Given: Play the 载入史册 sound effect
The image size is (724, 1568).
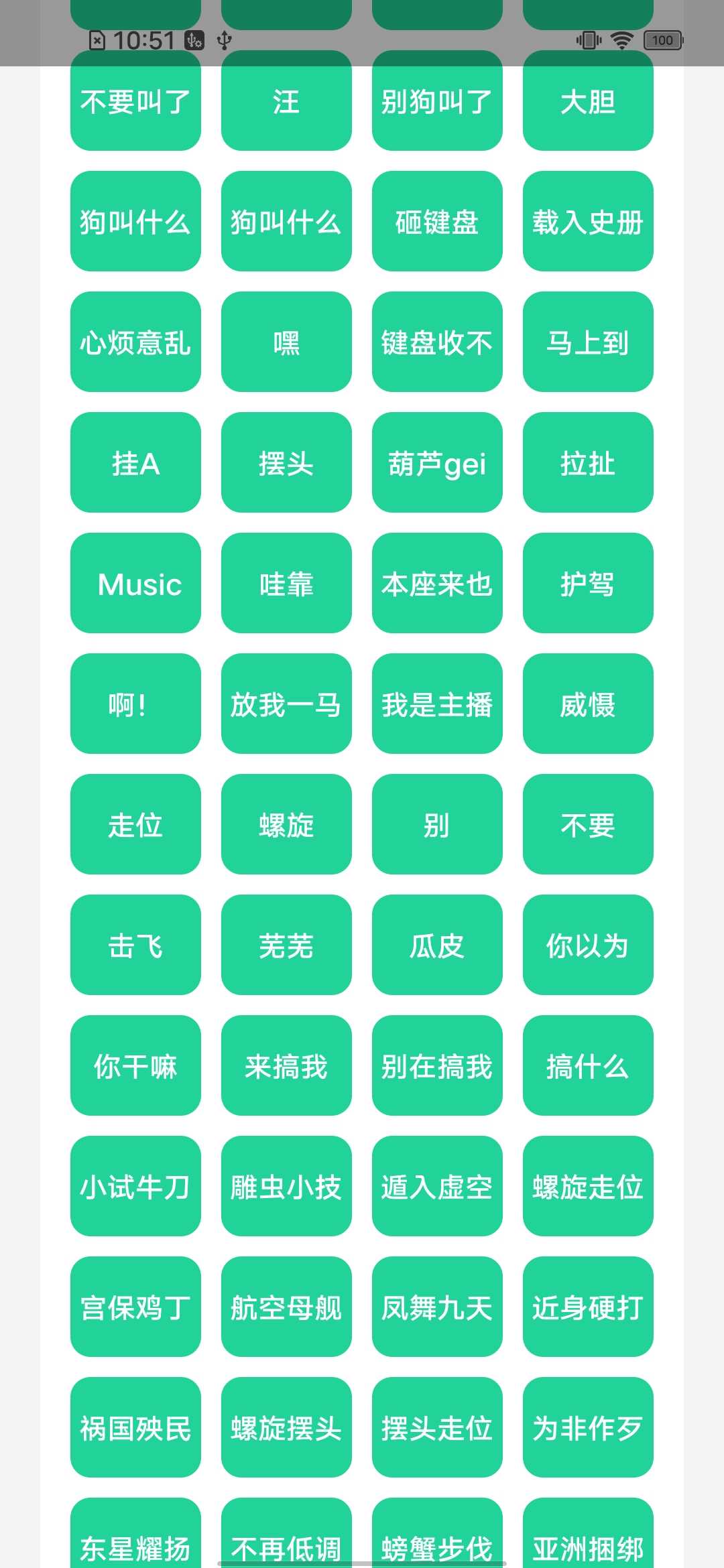Looking at the screenshot, I should click(x=587, y=222).
